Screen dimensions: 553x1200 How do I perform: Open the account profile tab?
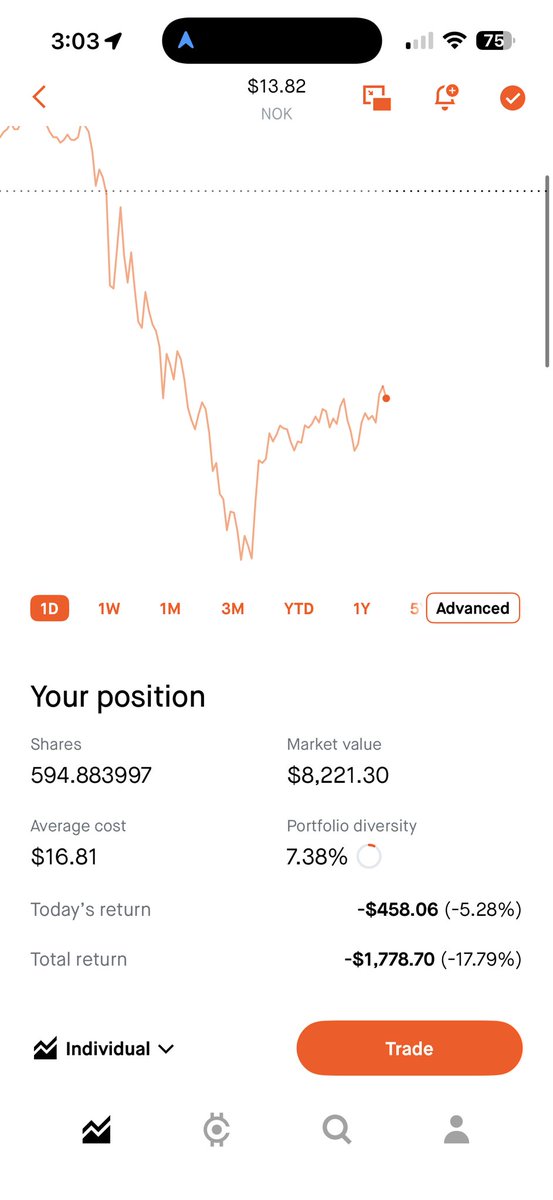457,1130
